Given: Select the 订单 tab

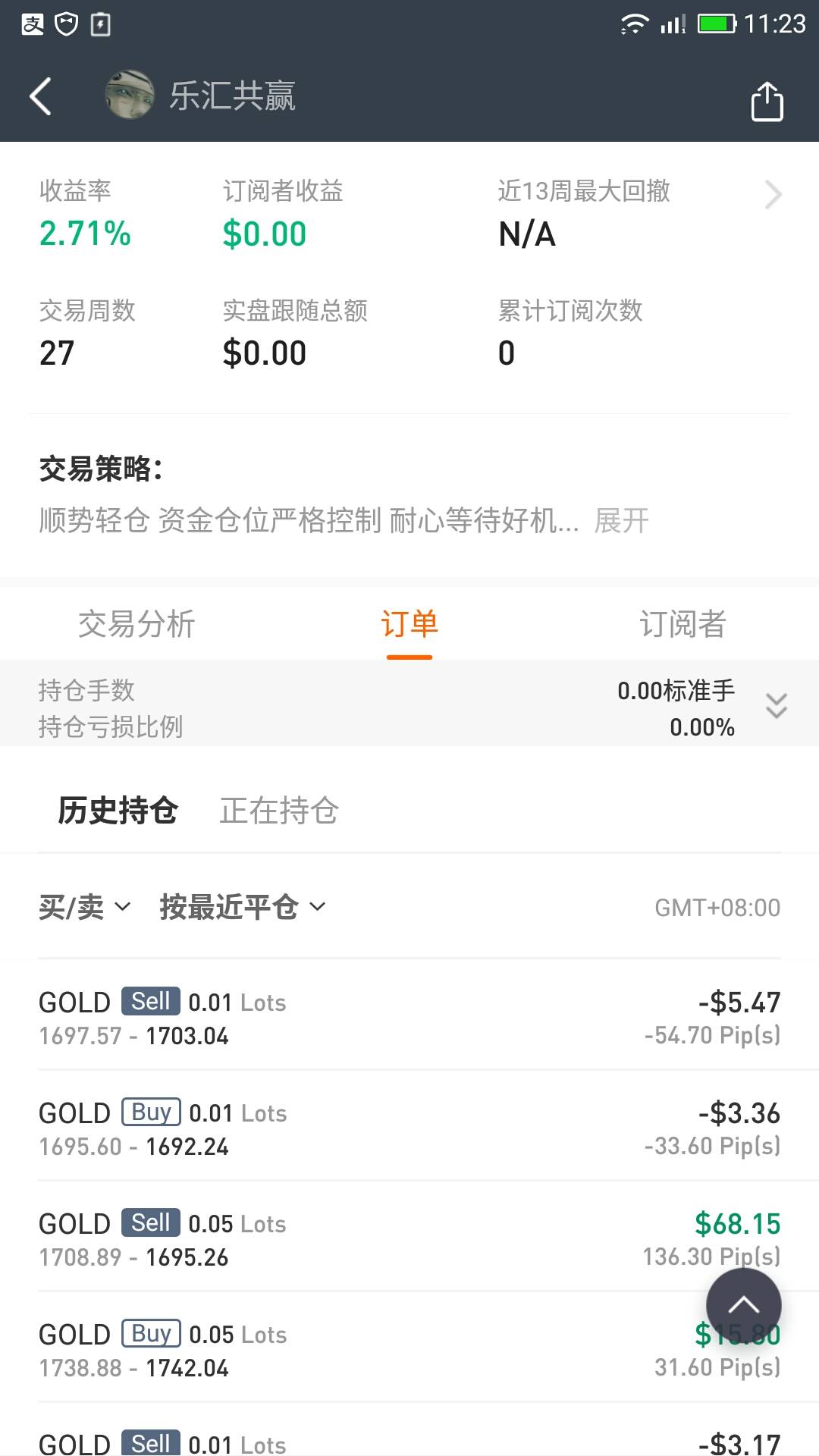Looking at the screenshot, I should point(409,624).
